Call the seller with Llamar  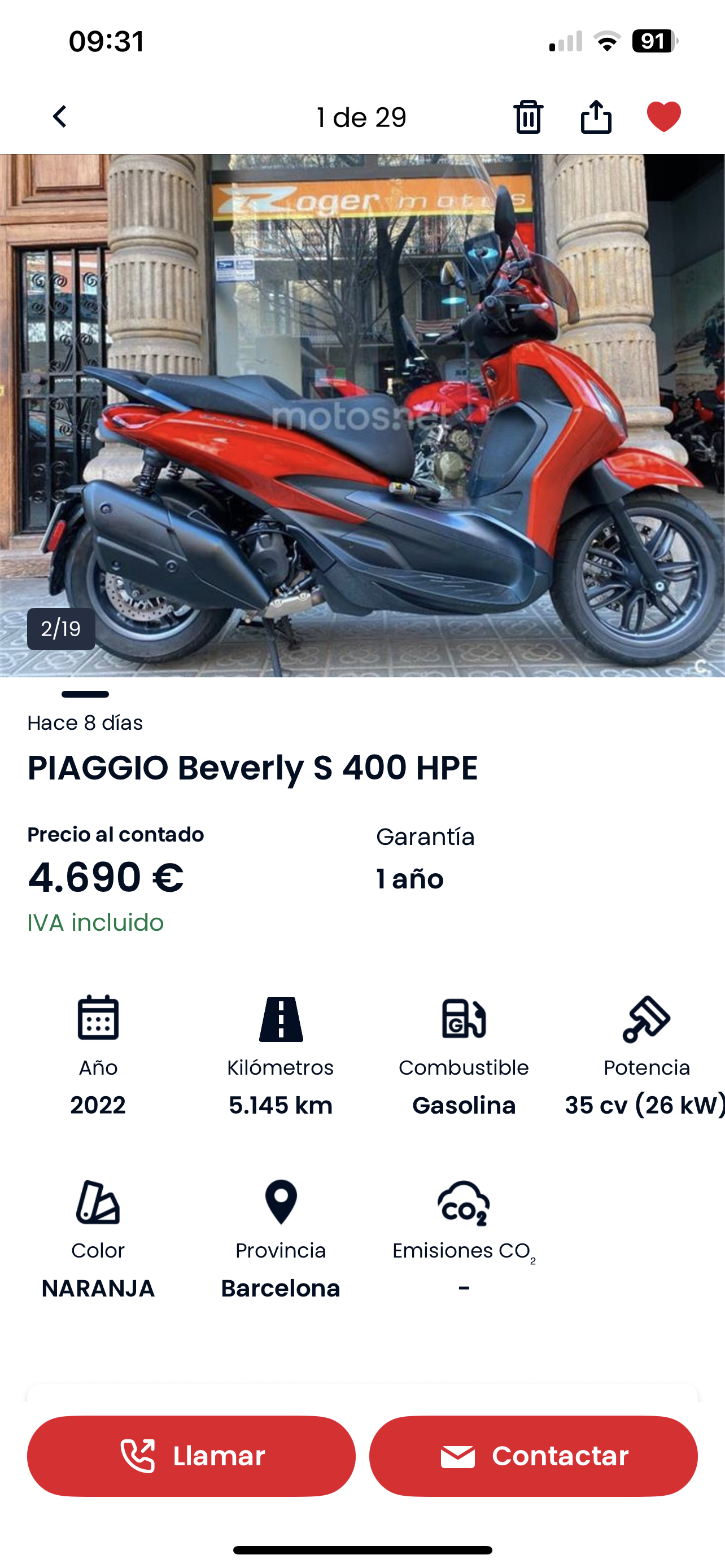point(191,1455)
